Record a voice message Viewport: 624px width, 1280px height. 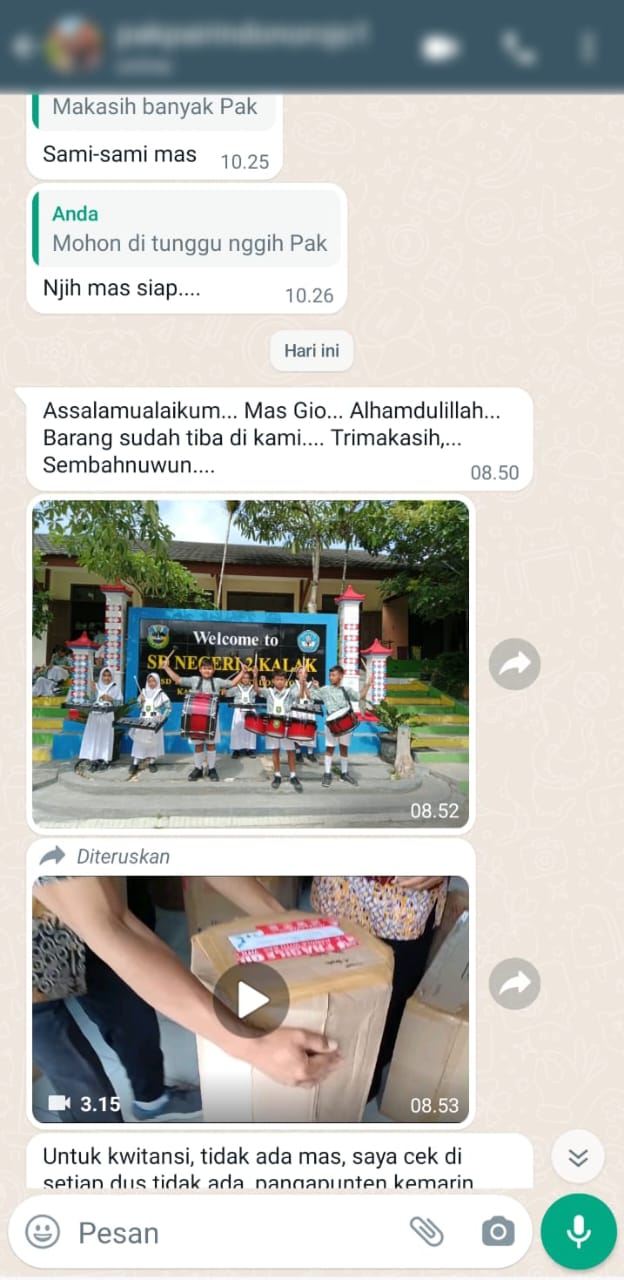coord(578,1231)
